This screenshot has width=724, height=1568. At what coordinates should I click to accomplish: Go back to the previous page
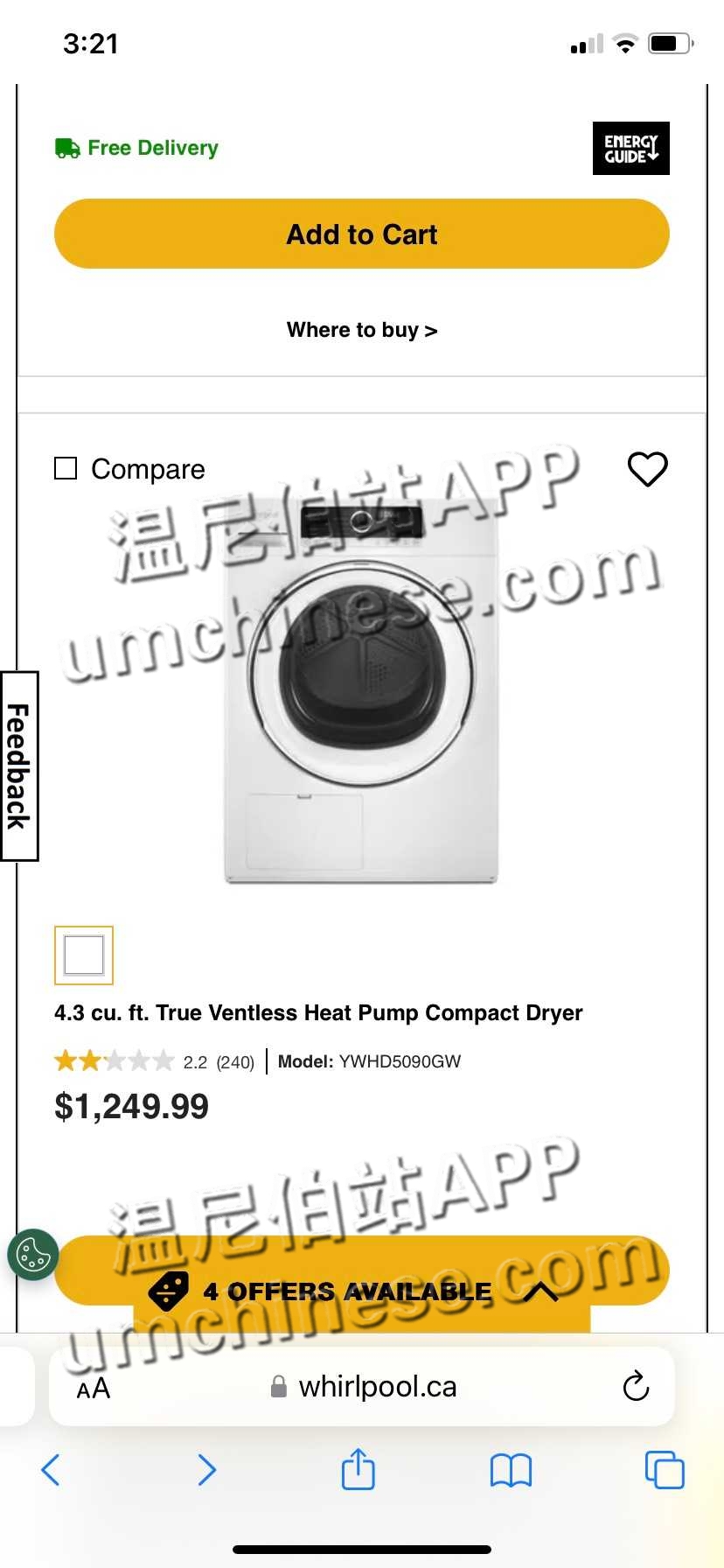[x=51, y=1470]
